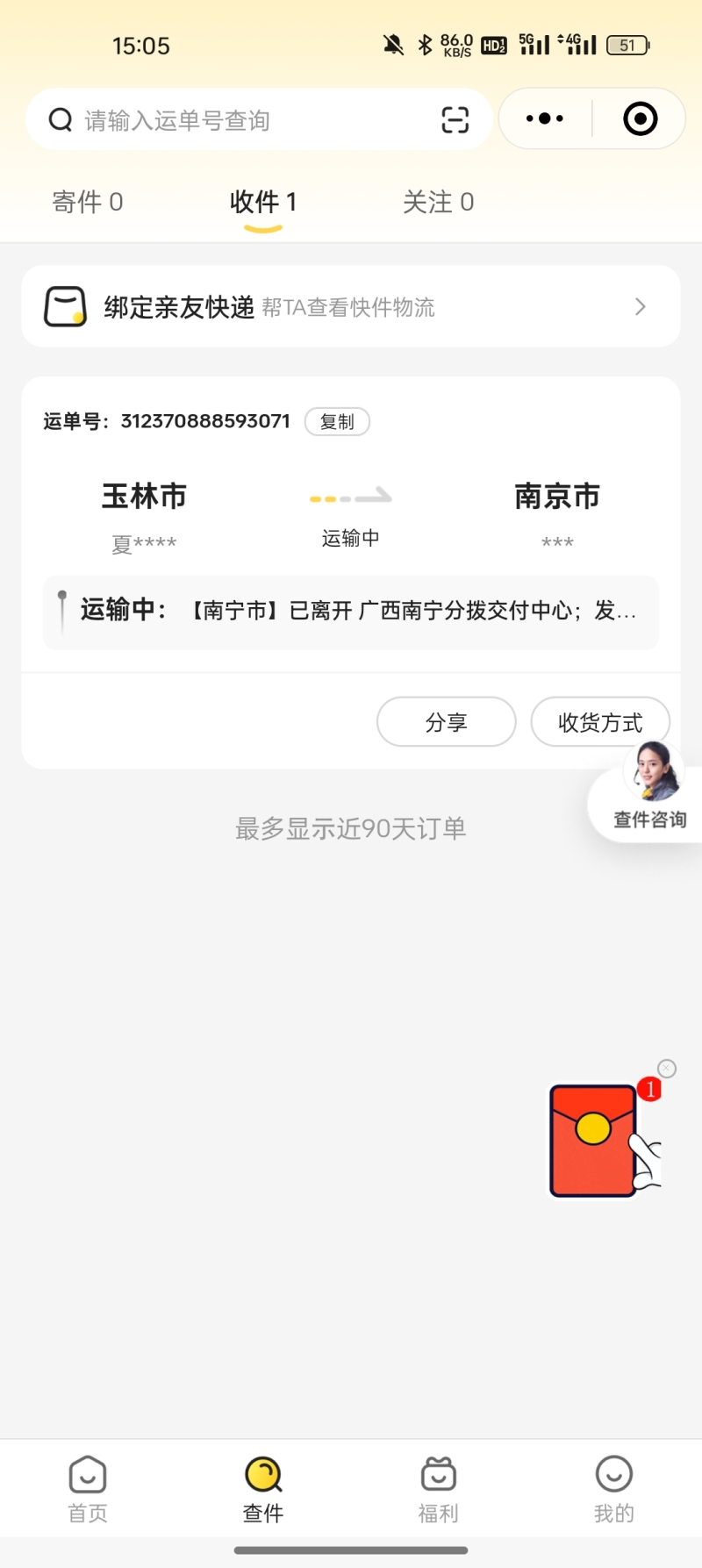The width and height of the screenshot is (702, 1568).
Task: Switch to the 寄件 tab
Action: [88, 203]
